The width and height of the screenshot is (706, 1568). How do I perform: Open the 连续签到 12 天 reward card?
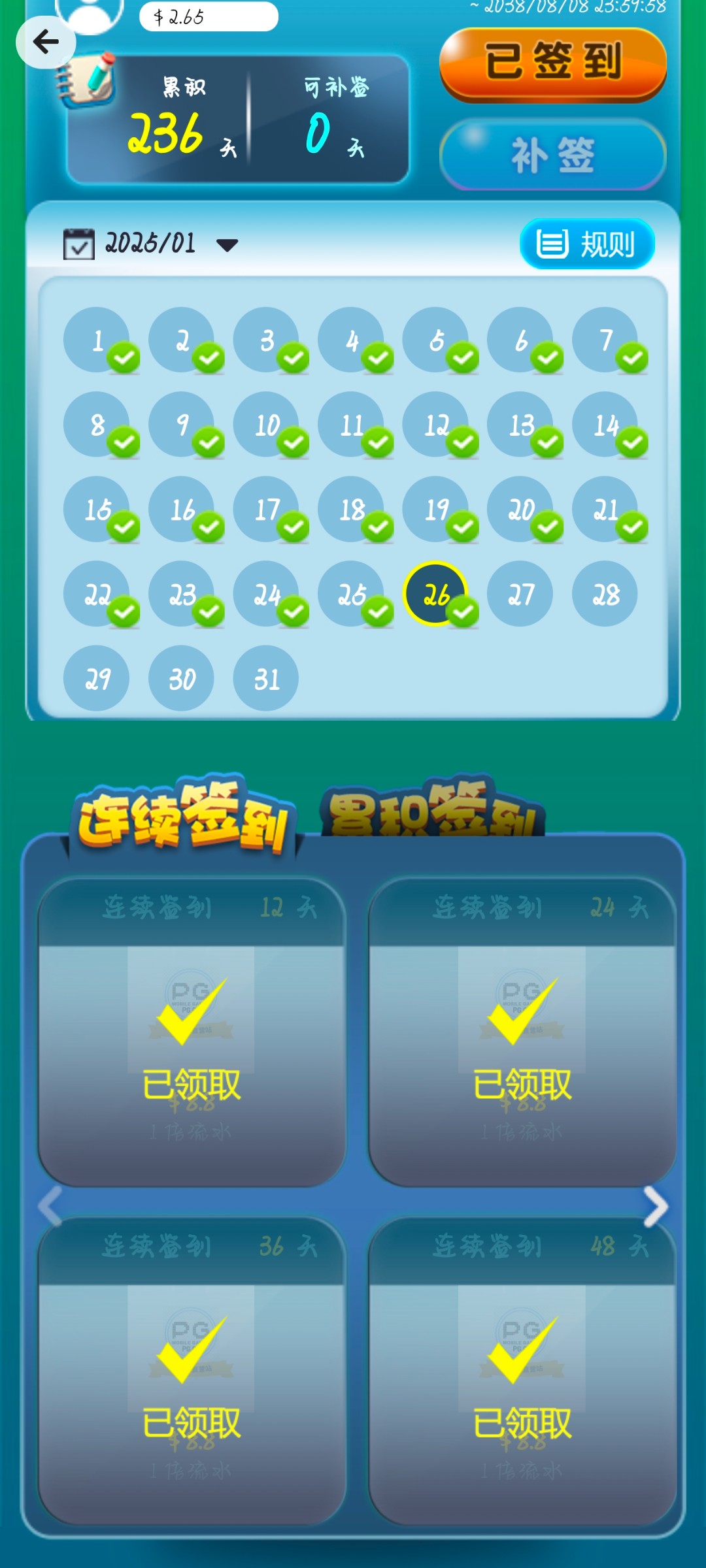(x=192, y=1032)
